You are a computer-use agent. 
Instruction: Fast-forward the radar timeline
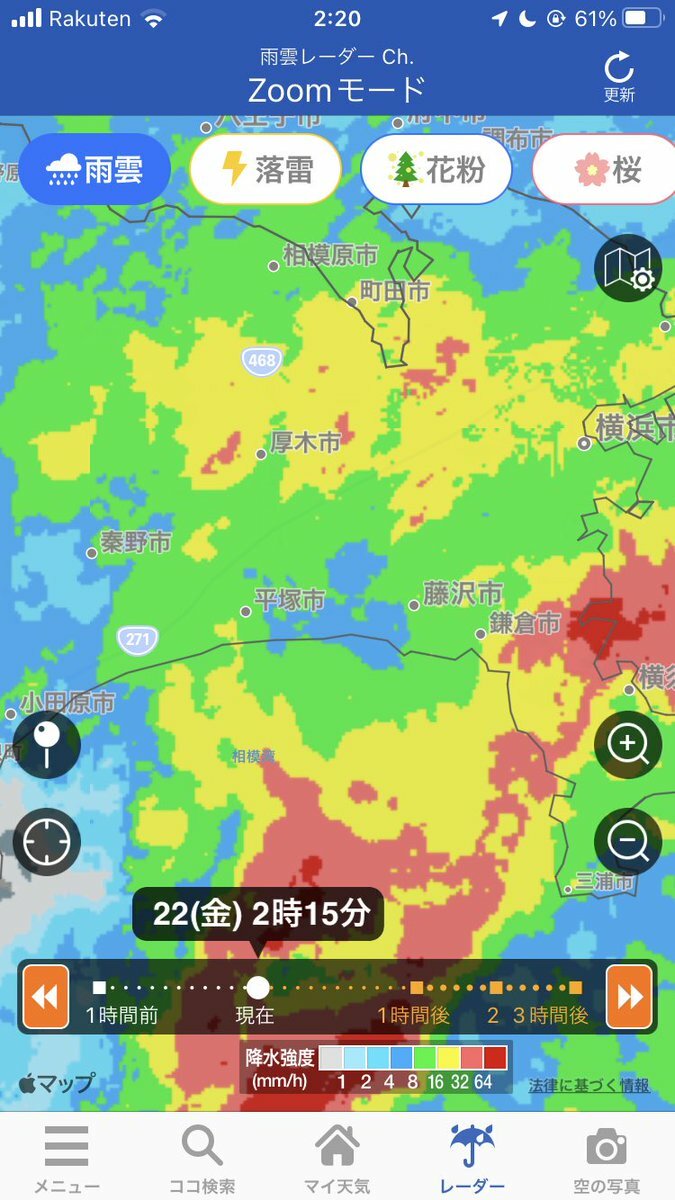click(629, 997)
